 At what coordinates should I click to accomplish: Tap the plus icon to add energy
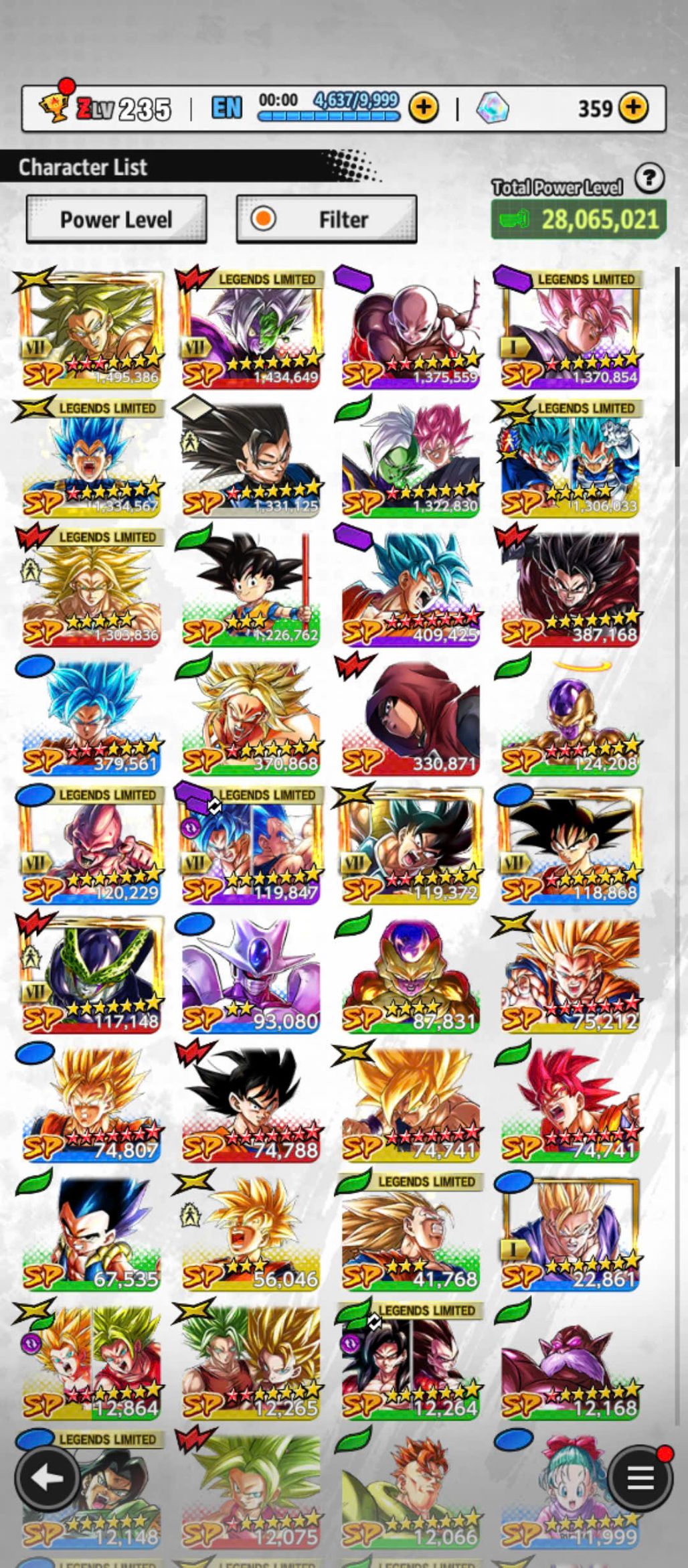[x=424, y=107]
